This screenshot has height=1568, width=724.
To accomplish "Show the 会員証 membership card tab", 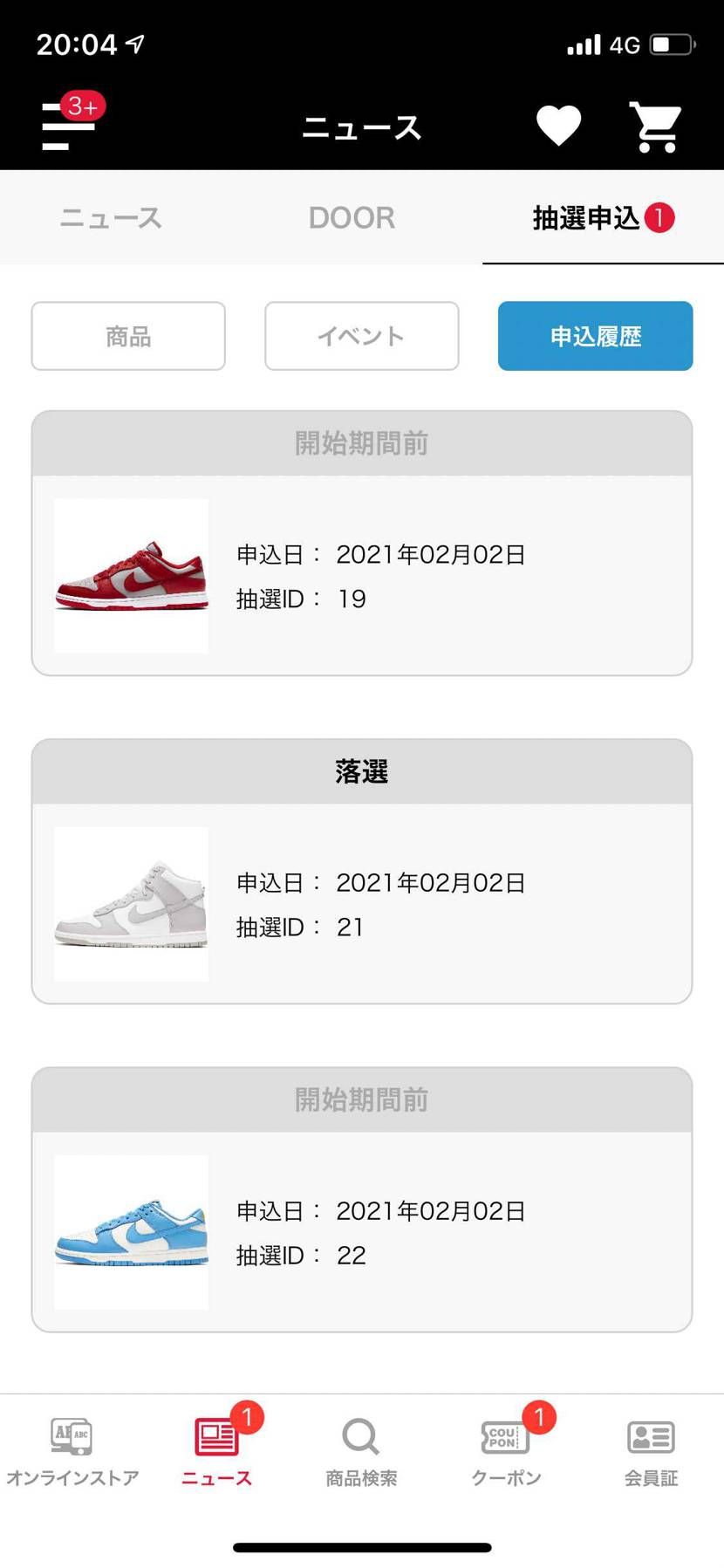I will pyautogui.click(x=651, y=1452).
